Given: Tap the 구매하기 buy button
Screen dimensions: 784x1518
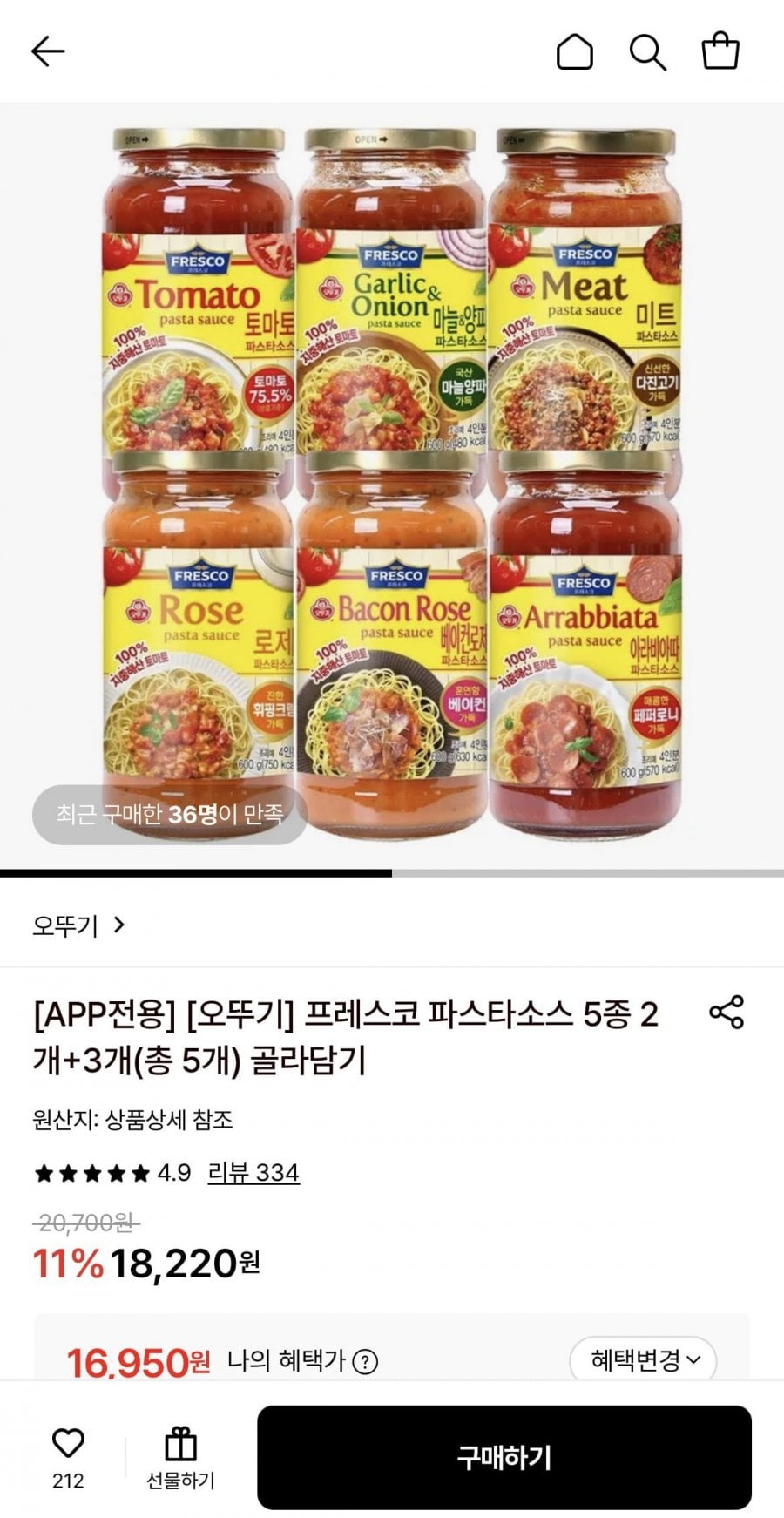Looking at the screenshot, I should click(x=504, y=1457).
